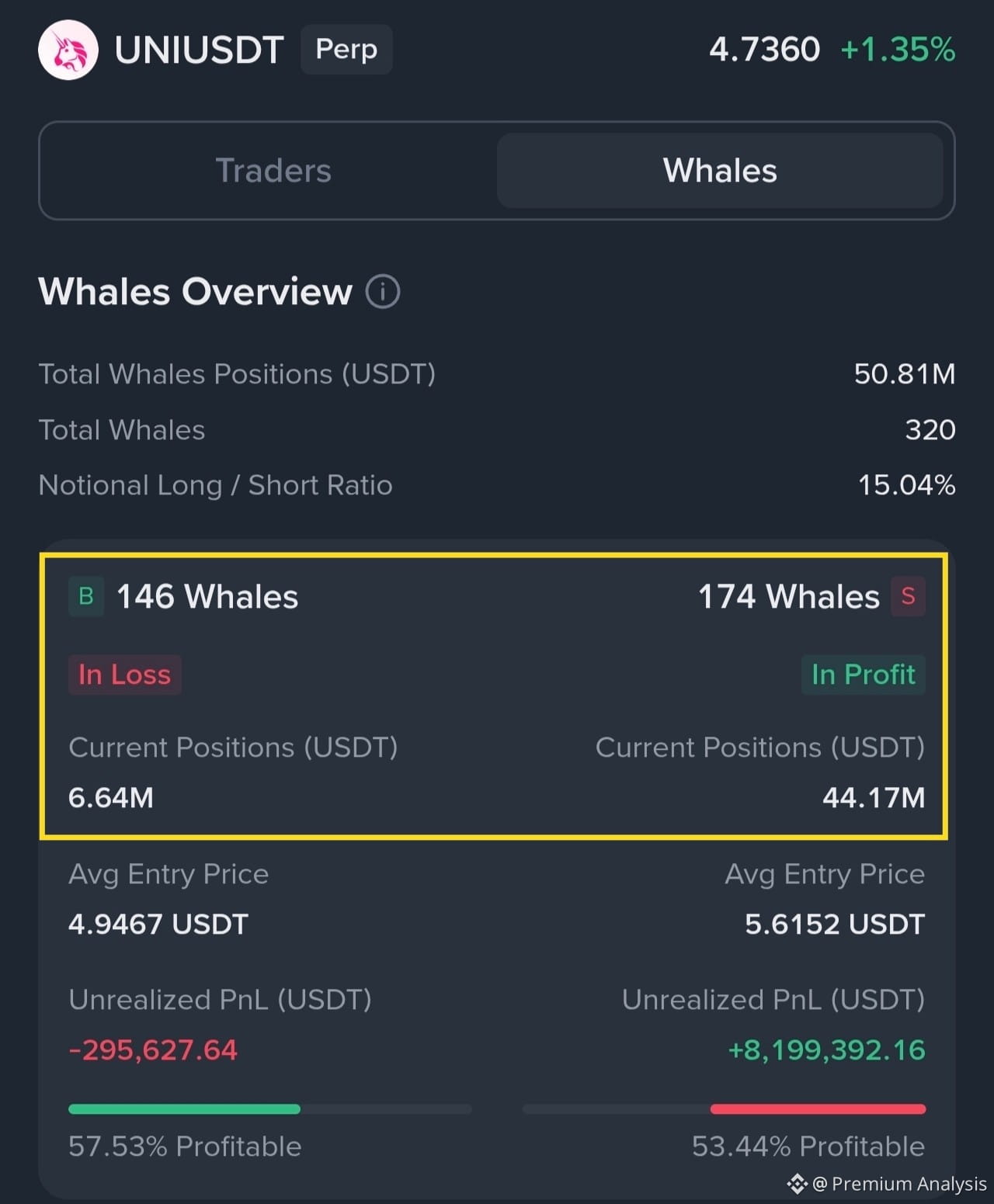Click the Uniswap unicorn logo icon
994x1204 pixels.
68,49
